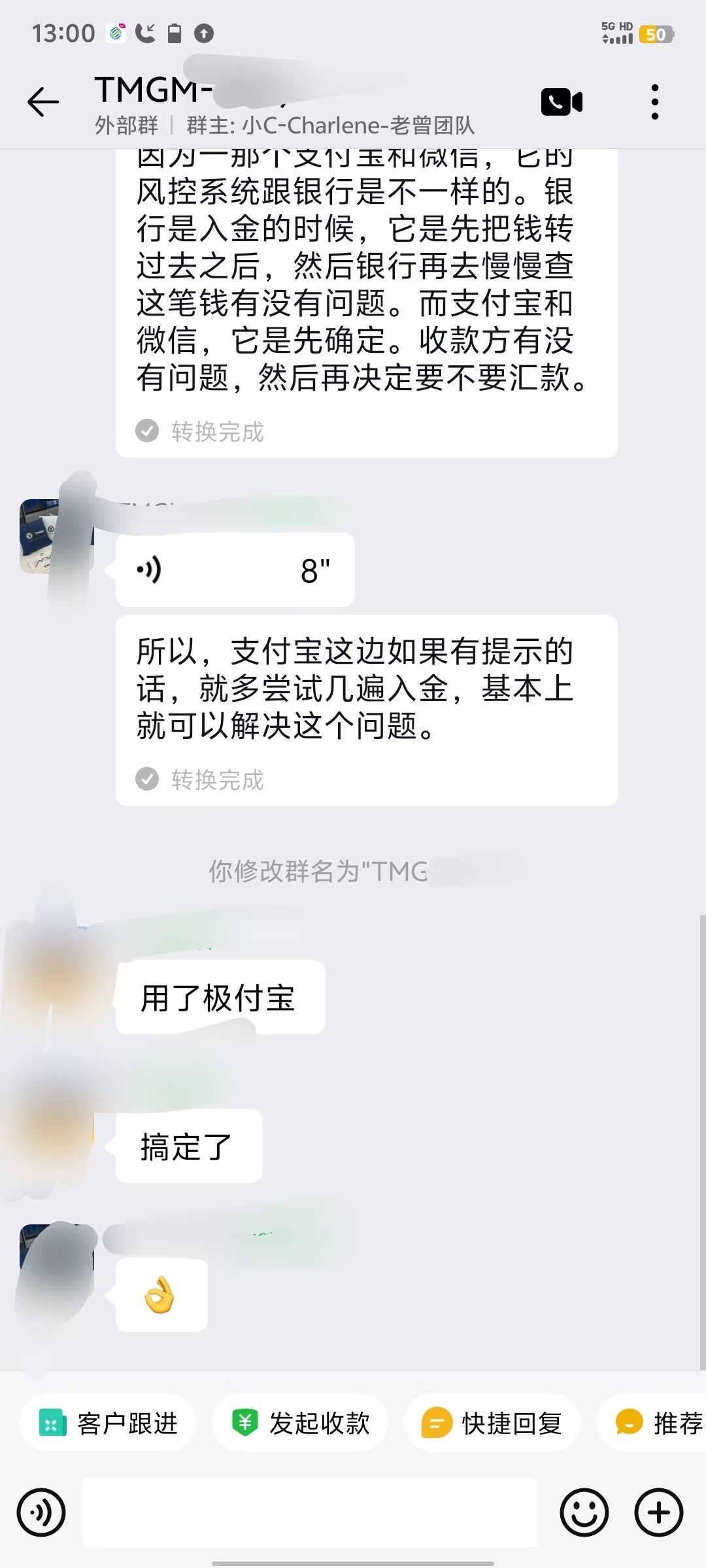This screenshot has height=1568, width=706.
Task: Open the emoji picker
Action: (x=584, y=1512)
